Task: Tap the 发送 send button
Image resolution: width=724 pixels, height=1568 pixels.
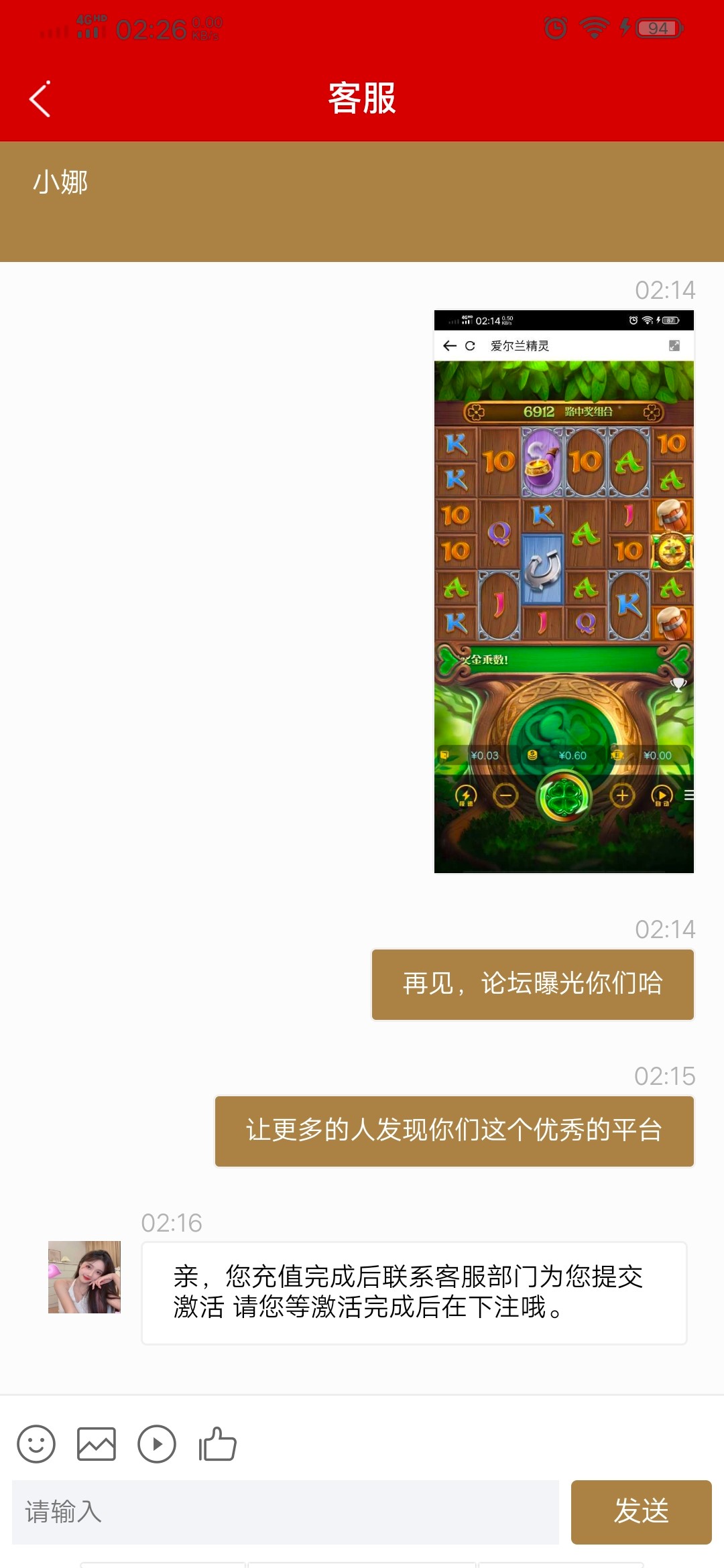Action: pos(641,1512)
